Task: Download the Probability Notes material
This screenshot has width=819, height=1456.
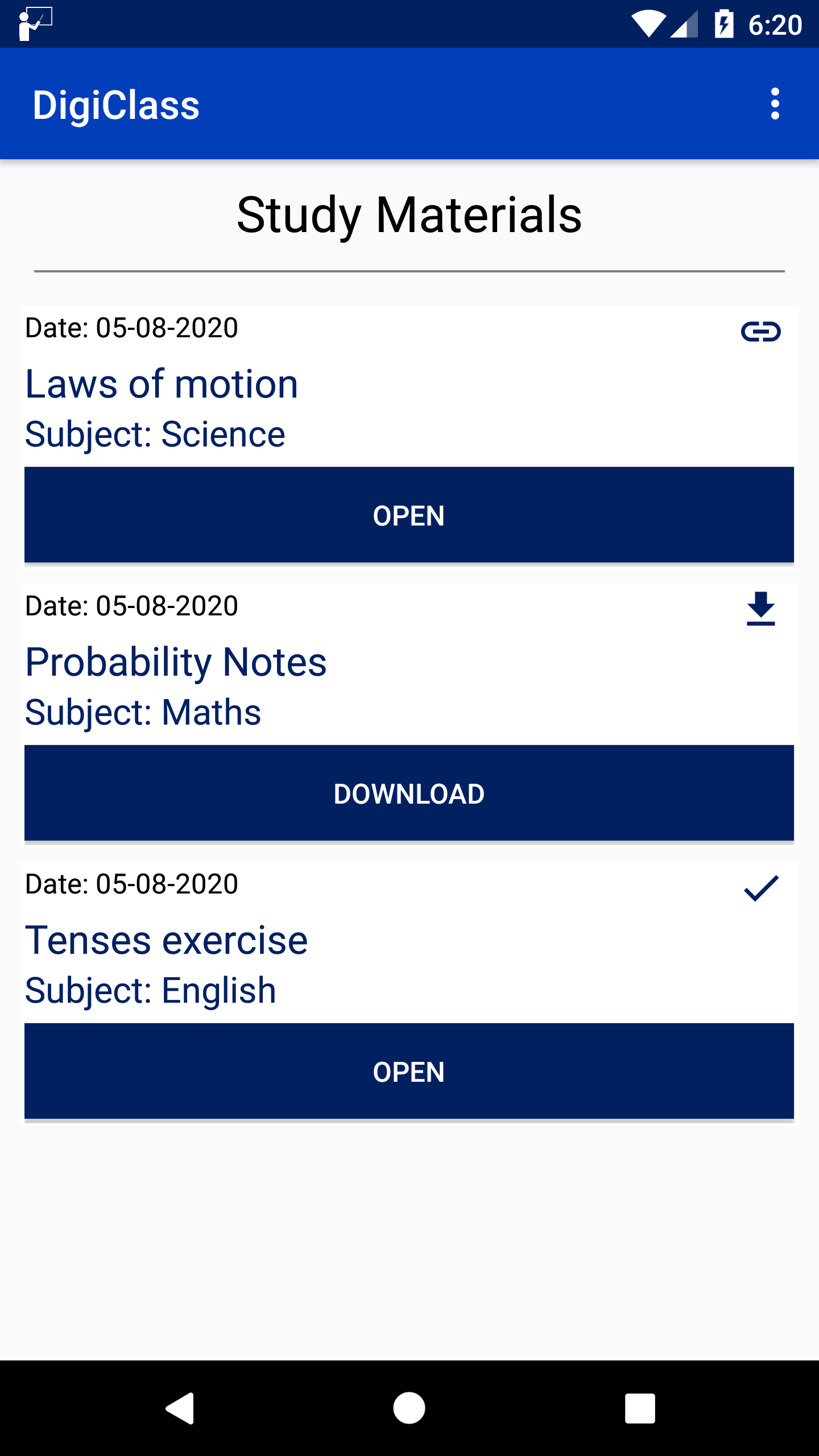Action: tap(409, 793)
